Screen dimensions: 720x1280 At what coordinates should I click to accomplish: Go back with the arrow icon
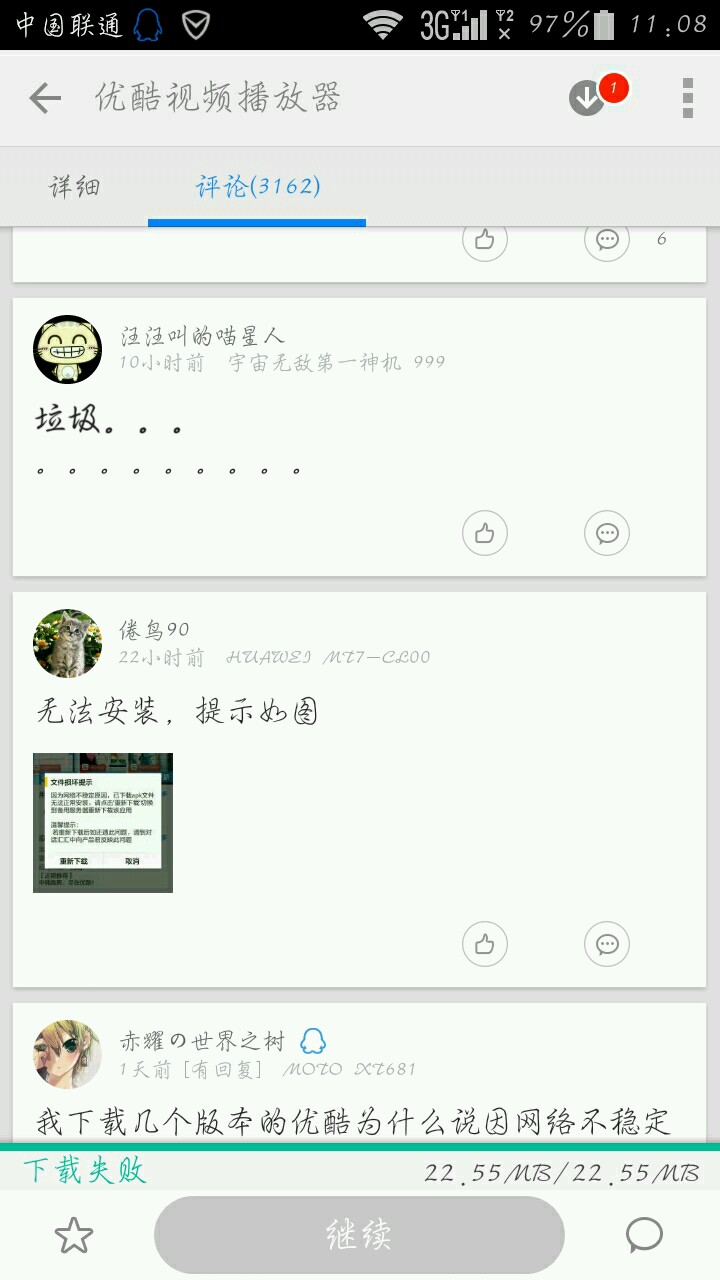pos(45,98)
